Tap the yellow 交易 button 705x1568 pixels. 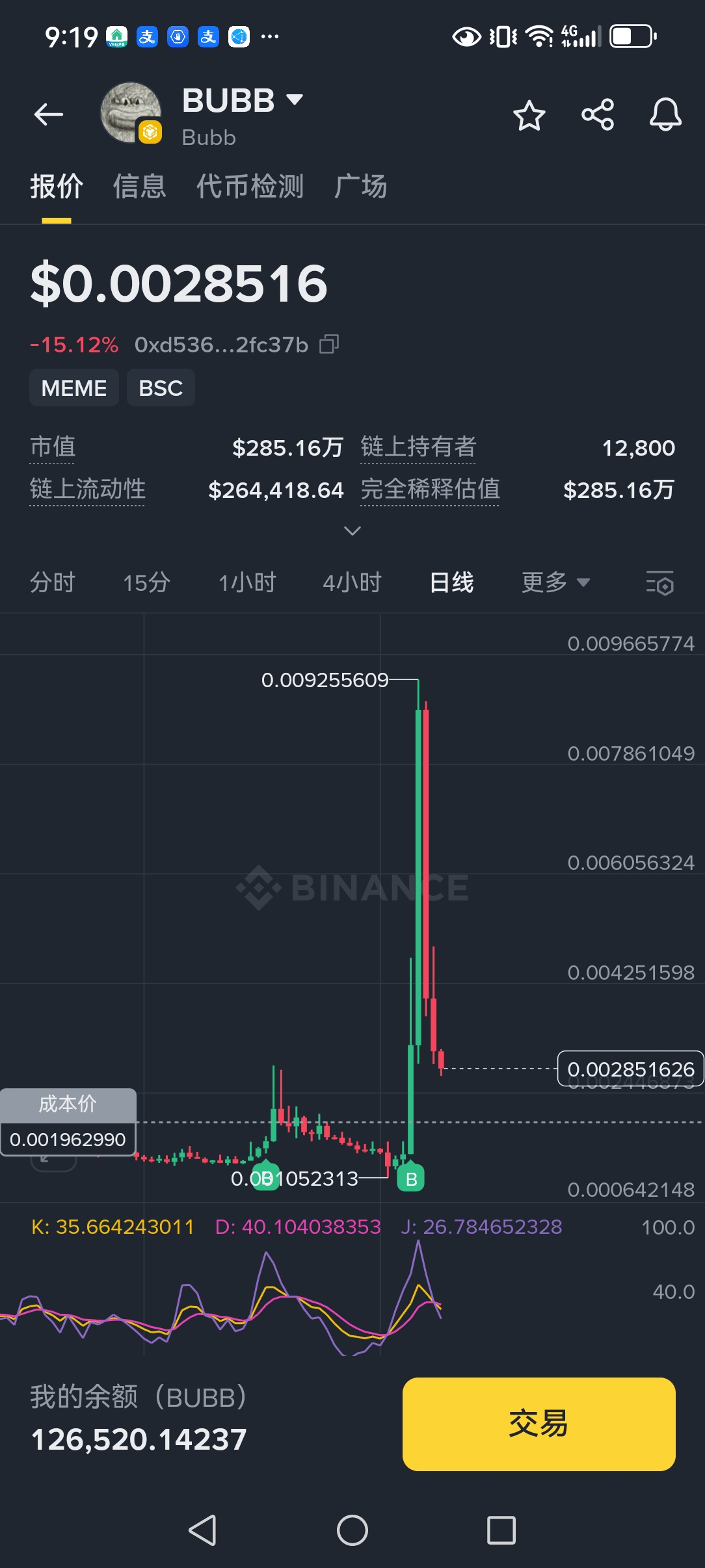tap(539, 1424)
